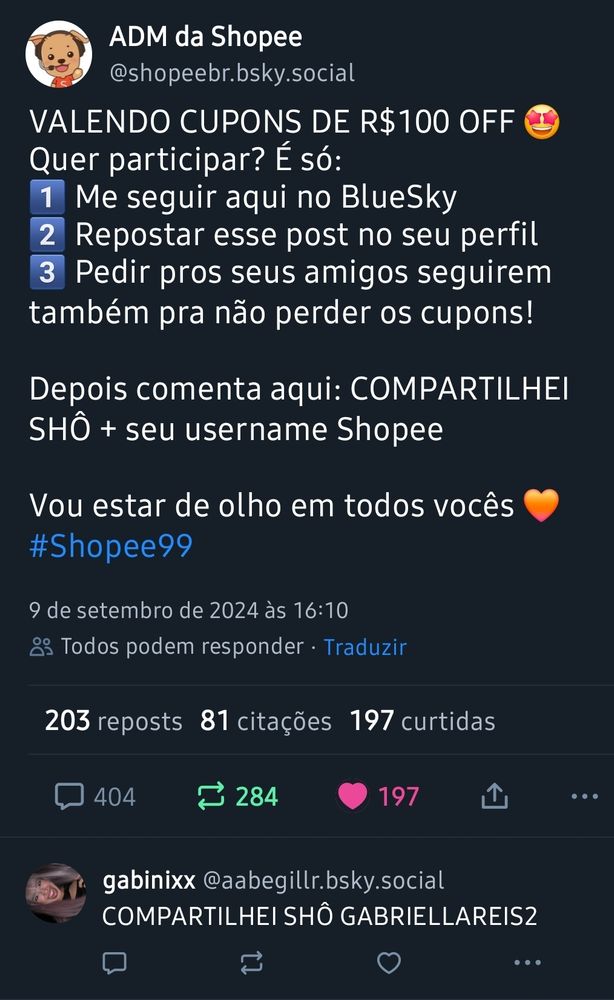View the 197 curtidas list
The image size is (614, 1000).
click(x=421, y=721)
